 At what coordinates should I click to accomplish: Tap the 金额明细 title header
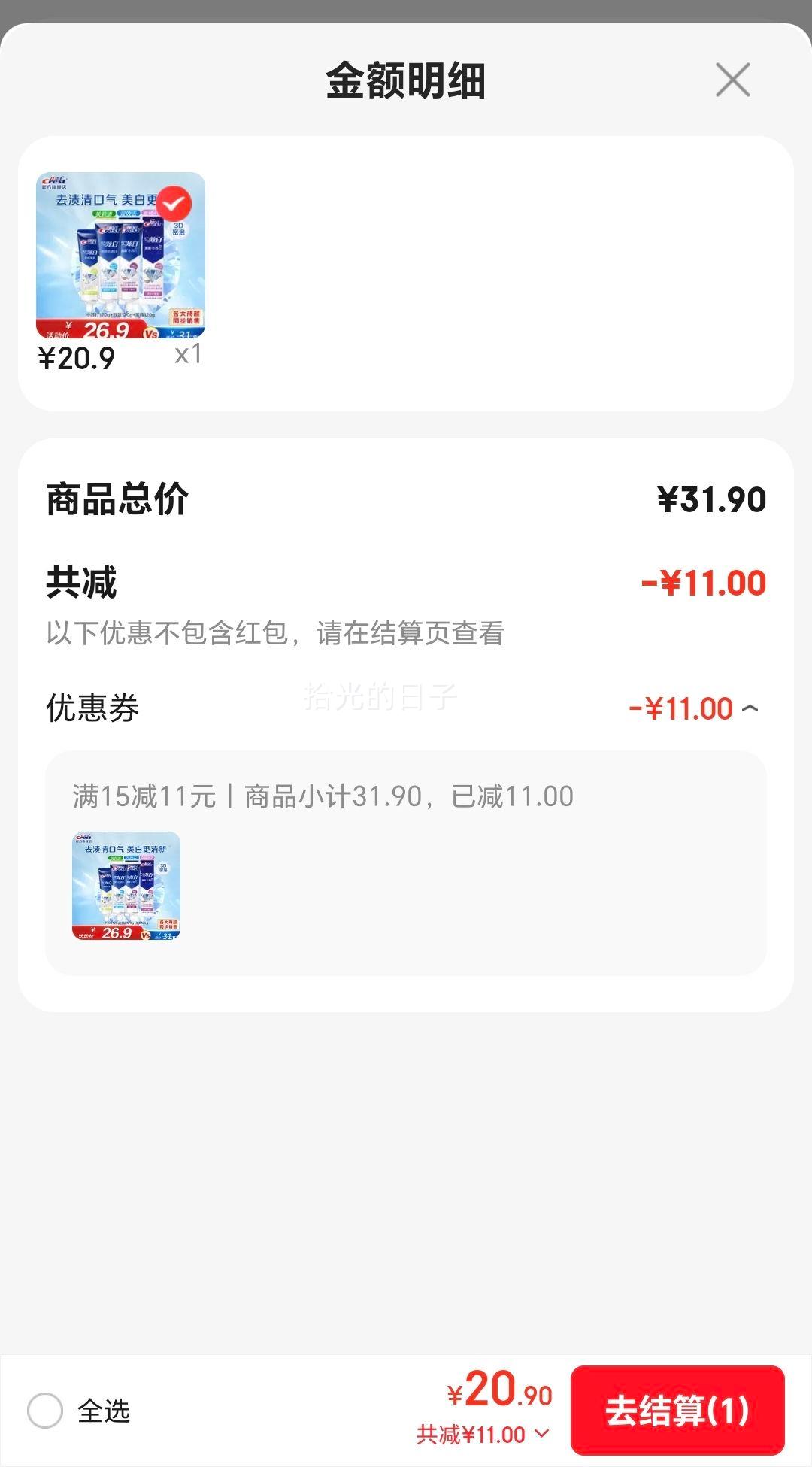point(406,80)
